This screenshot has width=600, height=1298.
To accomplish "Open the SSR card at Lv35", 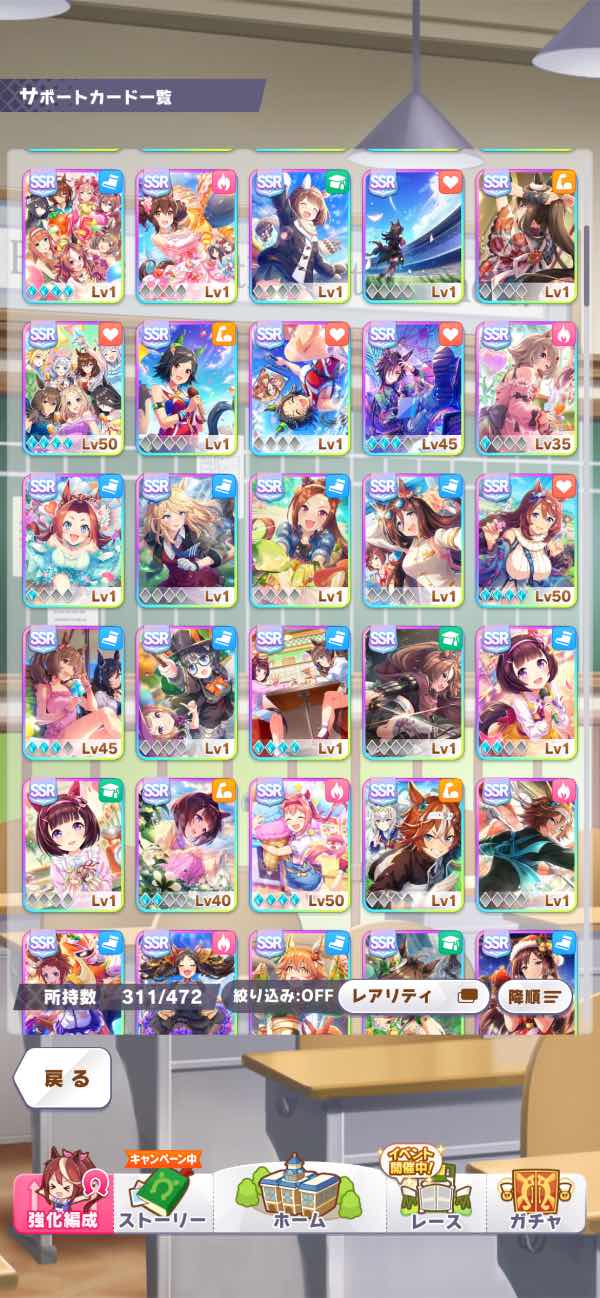I will [x=527, y=385].
